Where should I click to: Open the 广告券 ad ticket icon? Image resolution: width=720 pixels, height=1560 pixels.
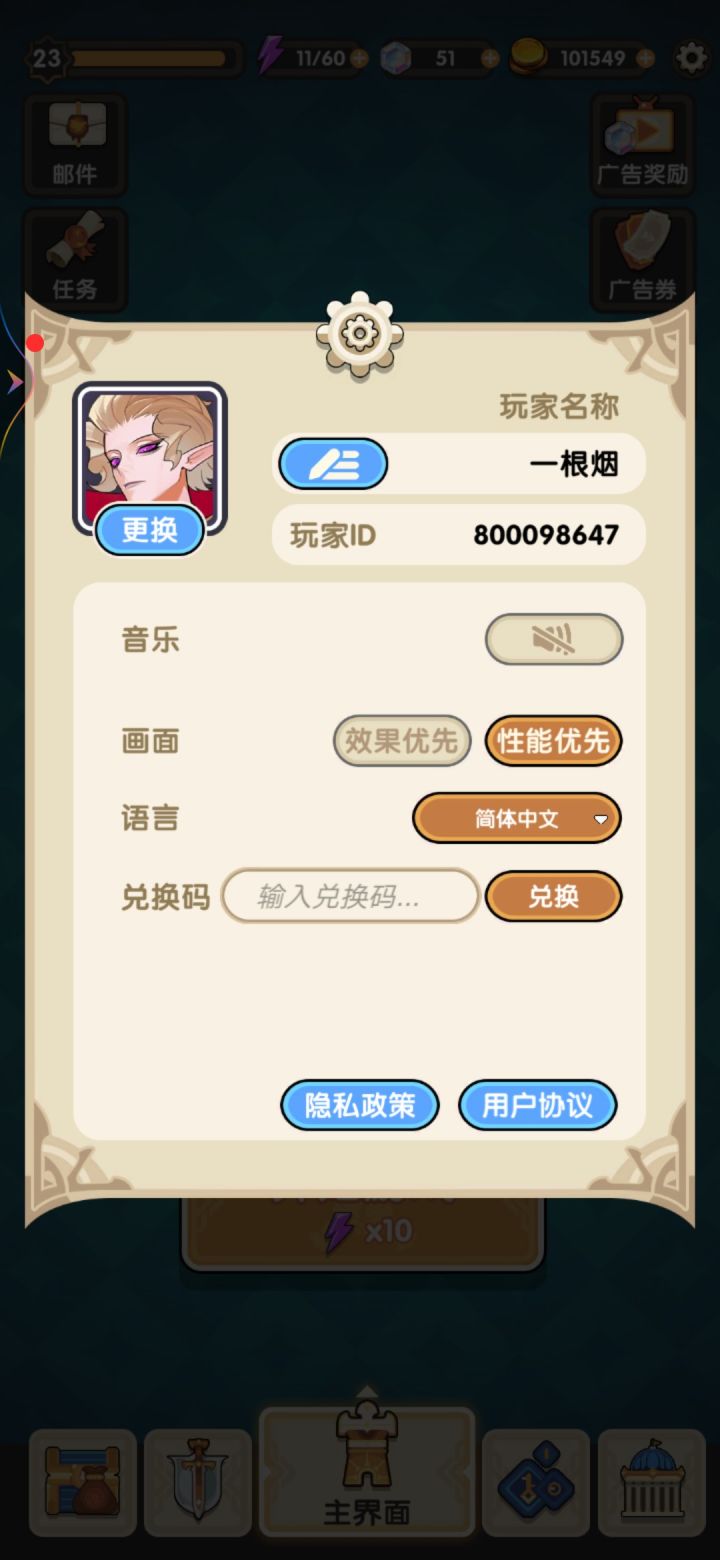click(643, 255)
